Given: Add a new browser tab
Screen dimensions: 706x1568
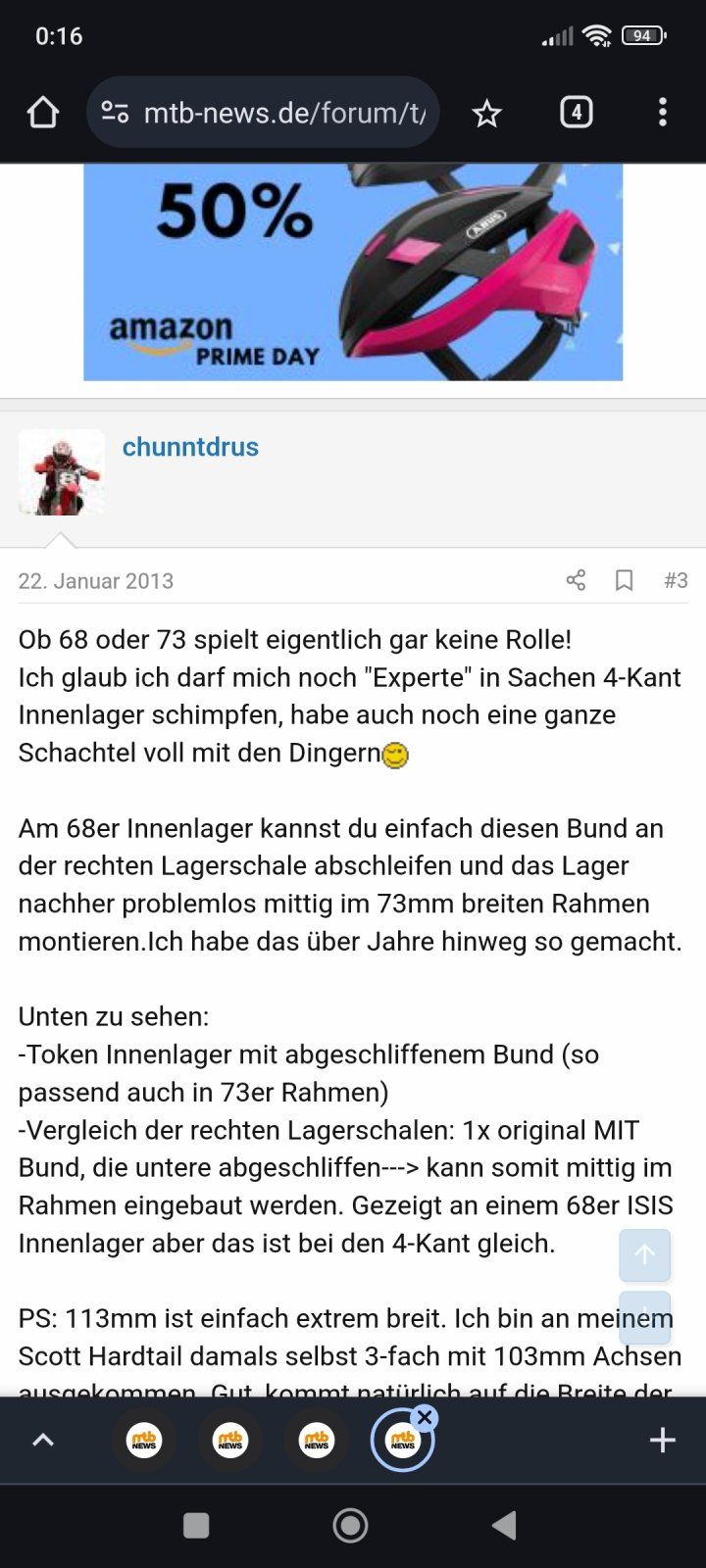Looking at the screenshot, I should [x=663, y=1440].
